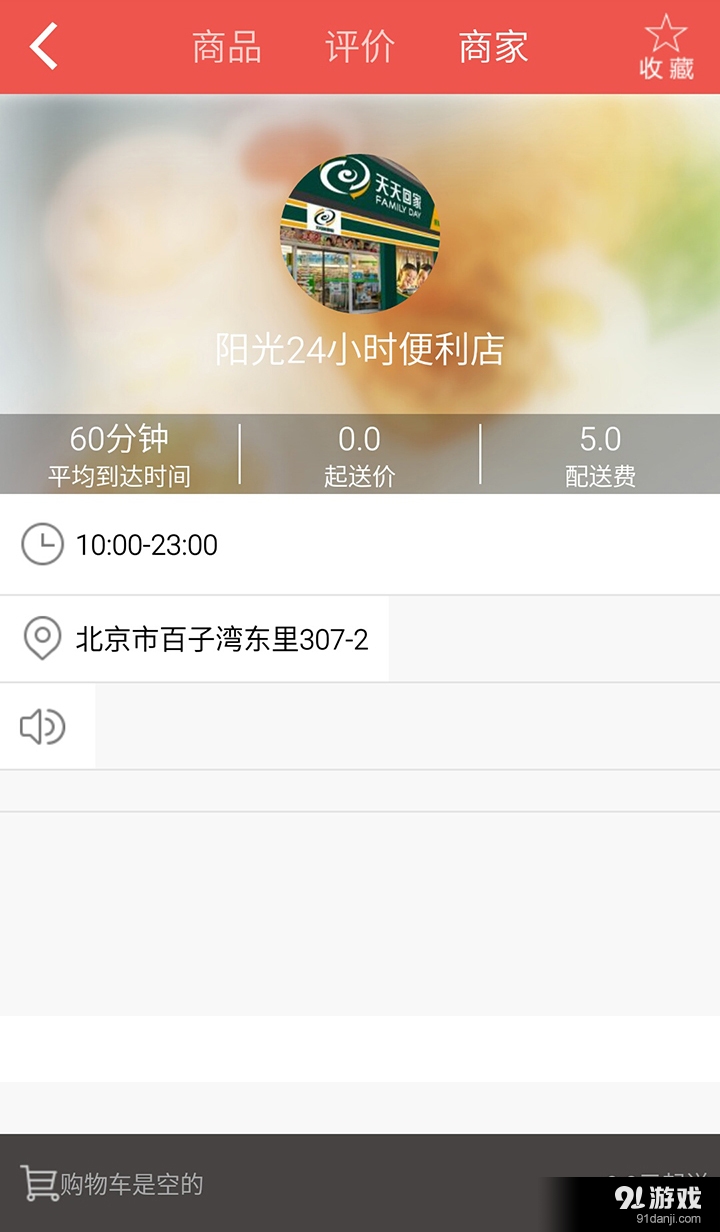The image size is (720, 1232).
Task: Select the 商家 tab
Action: [x=494, y=46]
